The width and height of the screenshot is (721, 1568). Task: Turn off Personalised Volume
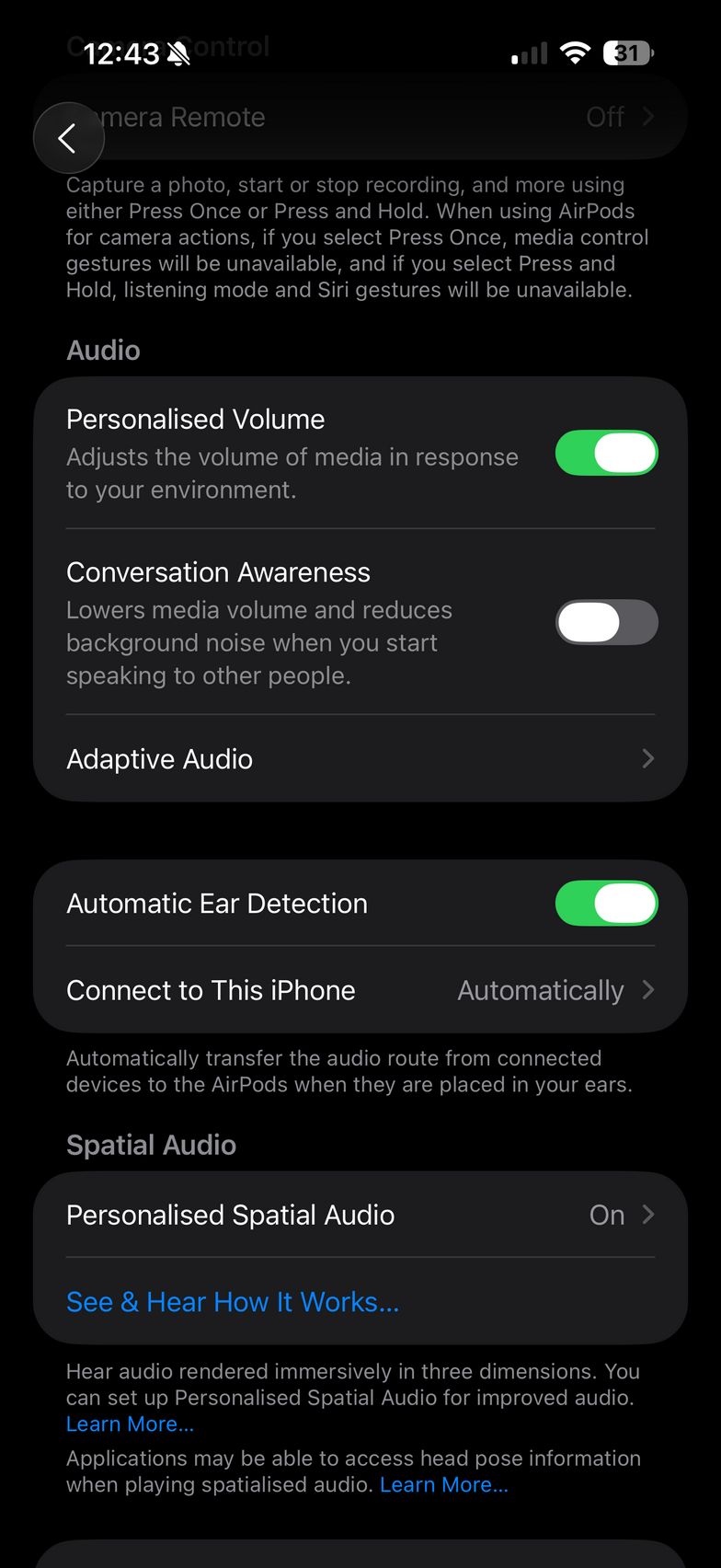point(606,453)
